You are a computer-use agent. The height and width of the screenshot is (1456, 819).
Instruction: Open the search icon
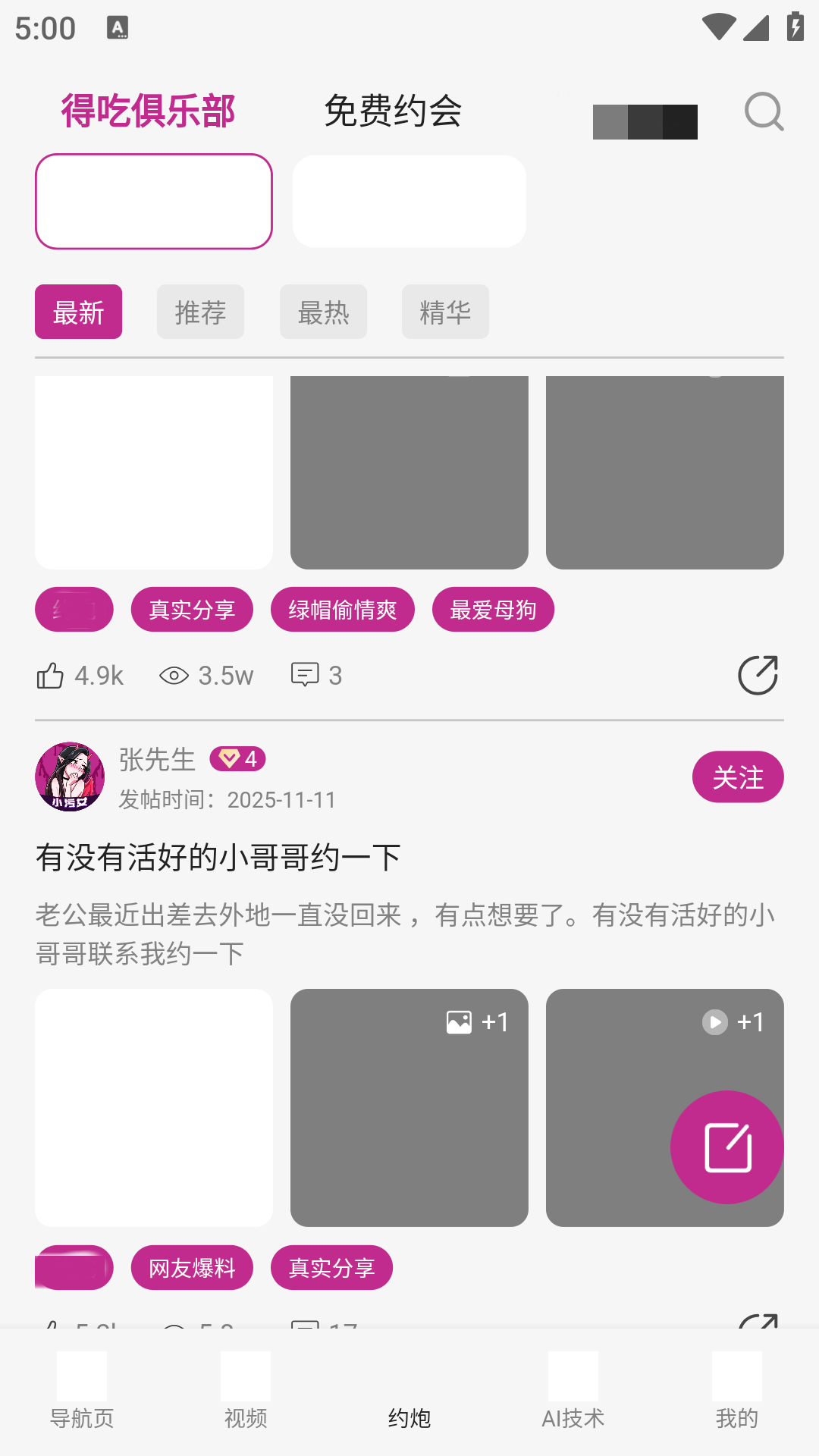pos(763,112)
